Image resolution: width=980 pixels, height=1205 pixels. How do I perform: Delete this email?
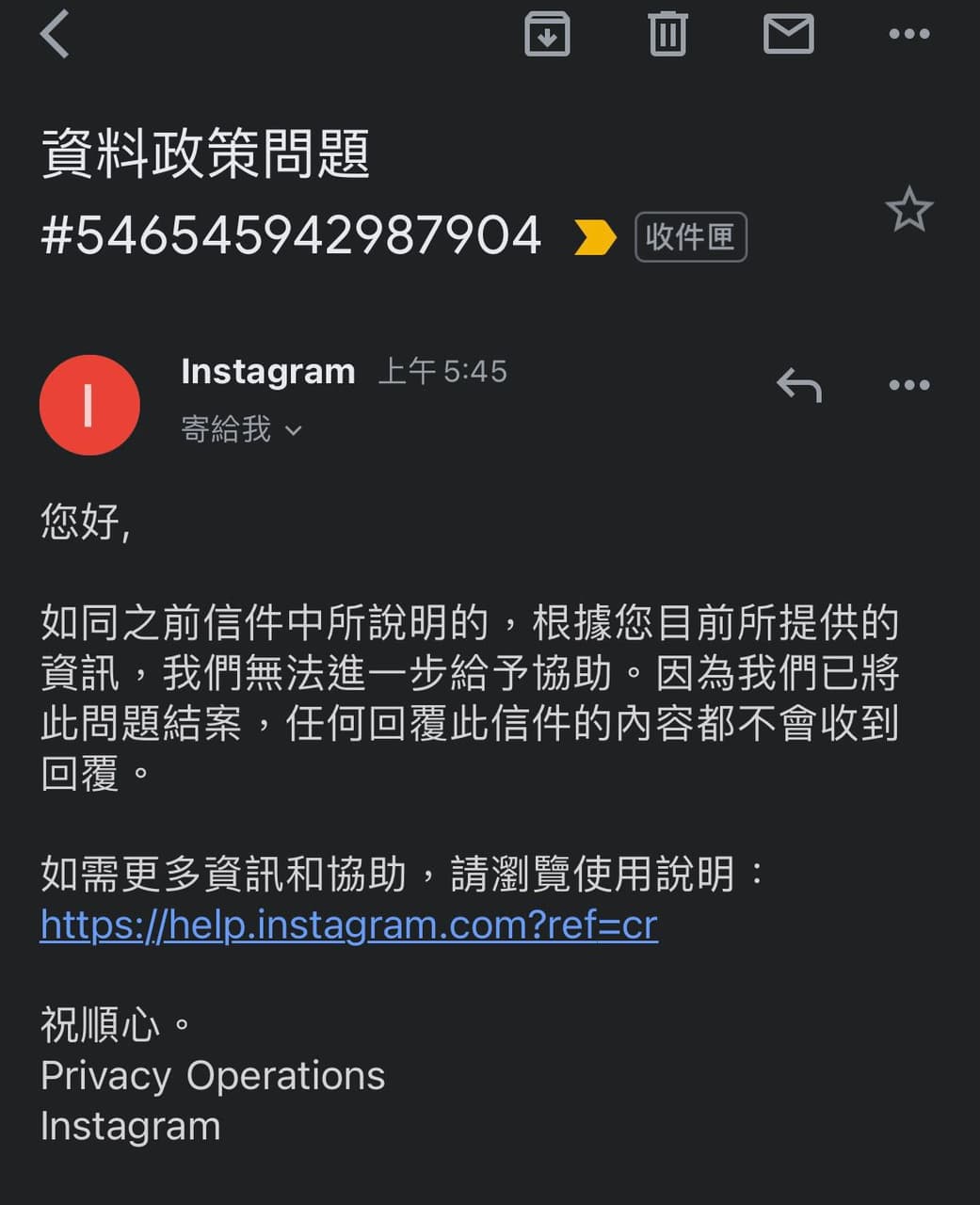[x=668, y=34]
